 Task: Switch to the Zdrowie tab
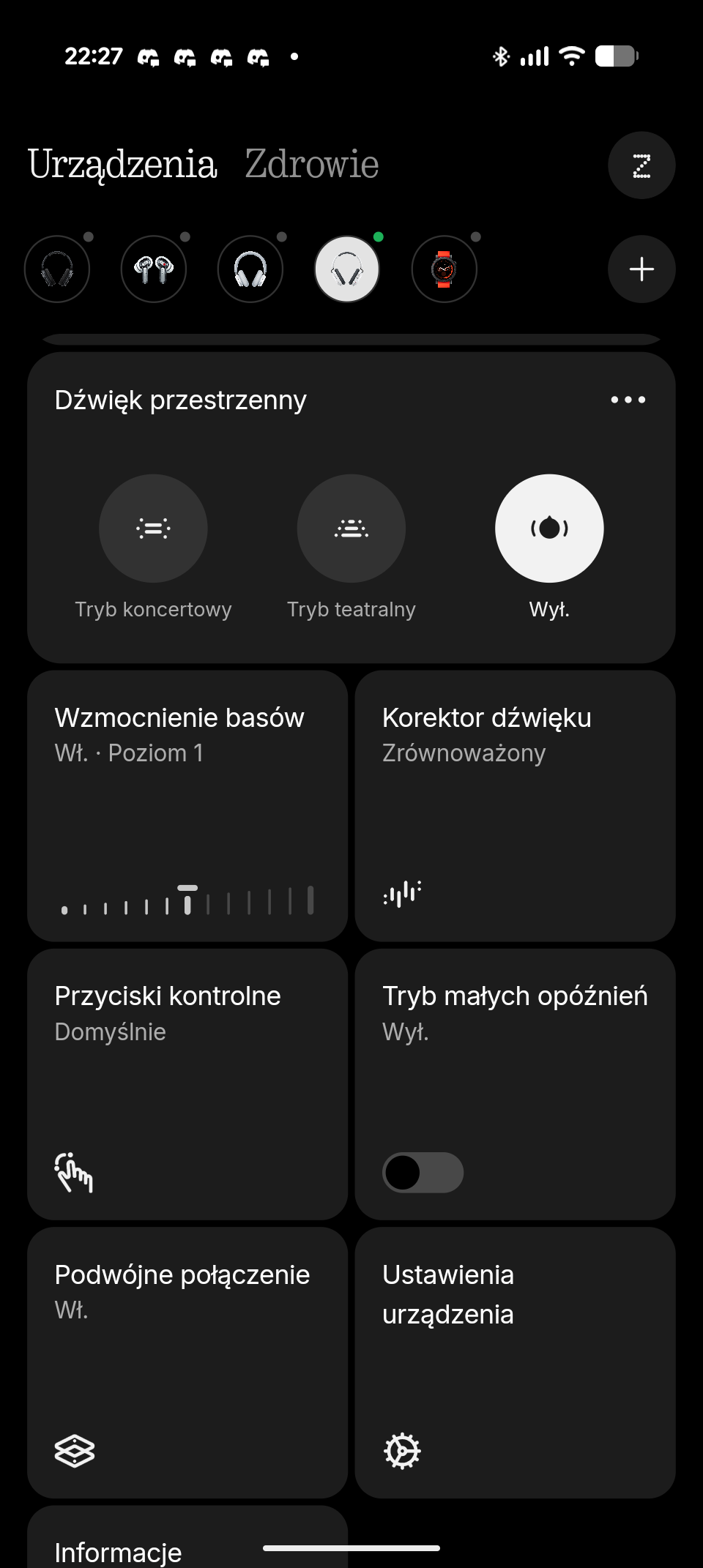311,164
